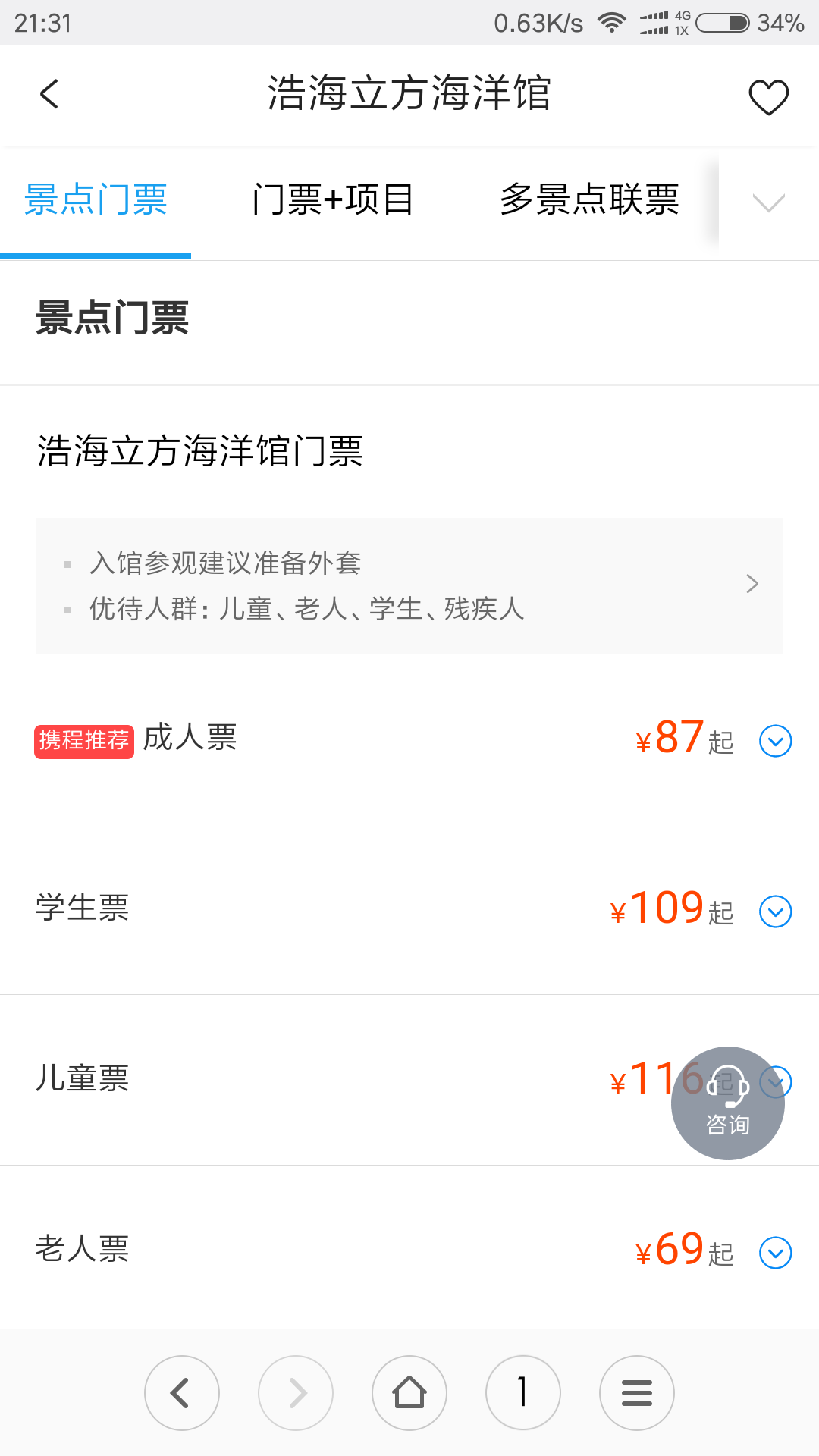Favorite this aquarium with the heart icon
Viewport: 819px width, 1456px height.
pos(768,97)
